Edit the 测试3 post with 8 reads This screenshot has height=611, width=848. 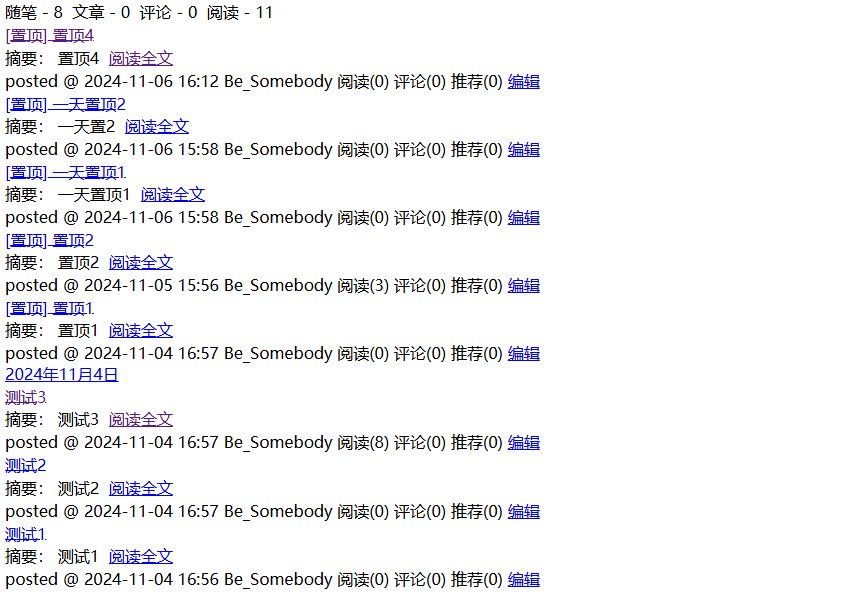523,443
